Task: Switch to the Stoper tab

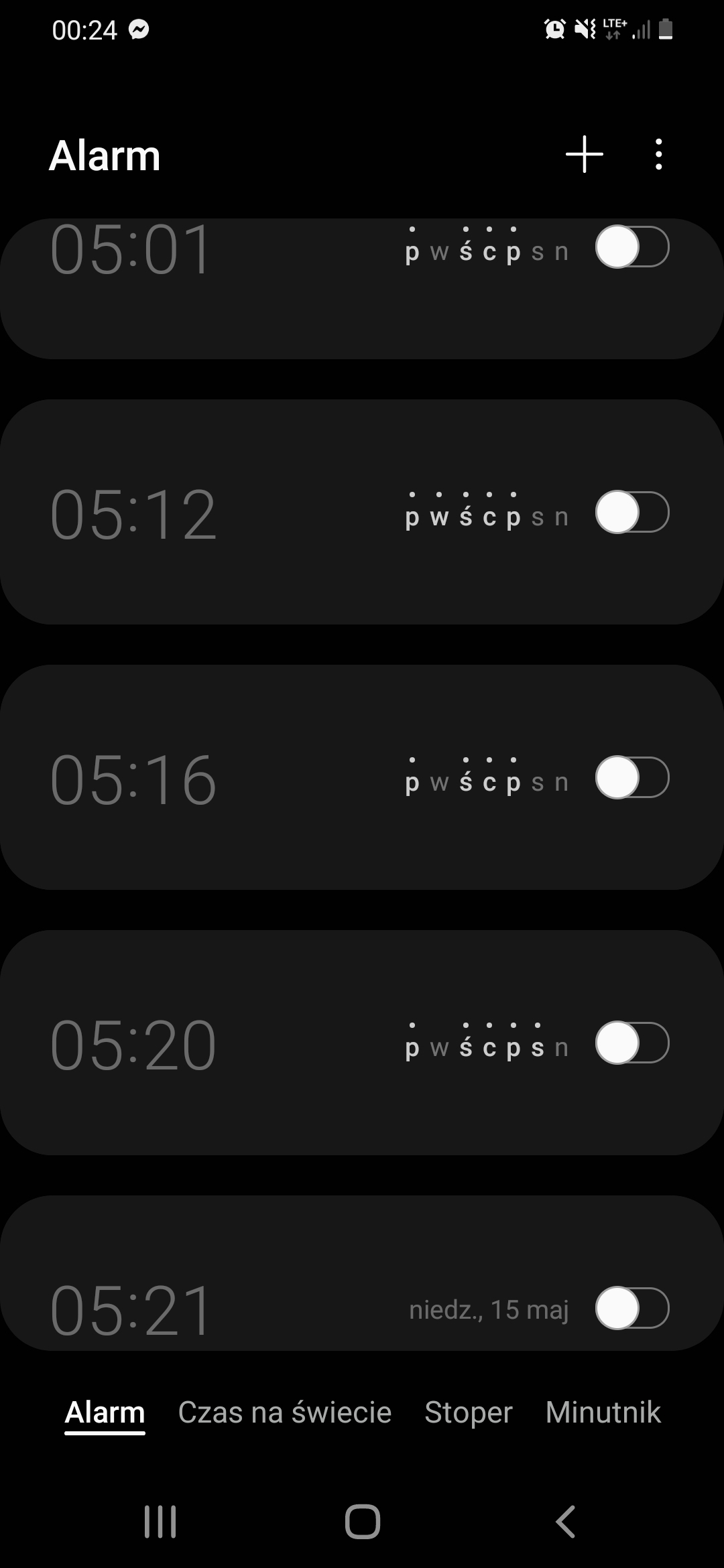Action: pyautogui.click(x=468, y=1413)
